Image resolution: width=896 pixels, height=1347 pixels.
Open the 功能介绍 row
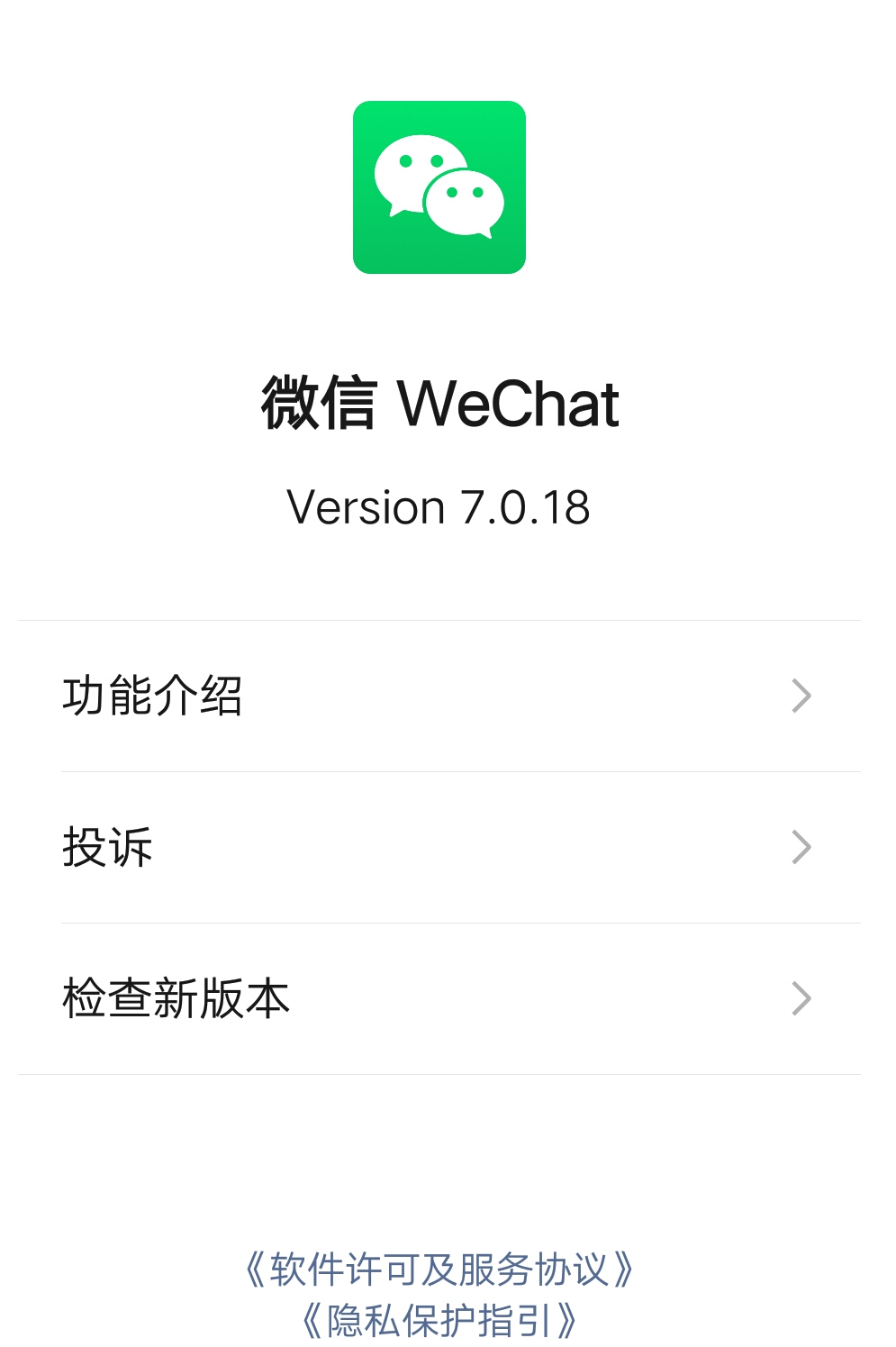point(439,696)
